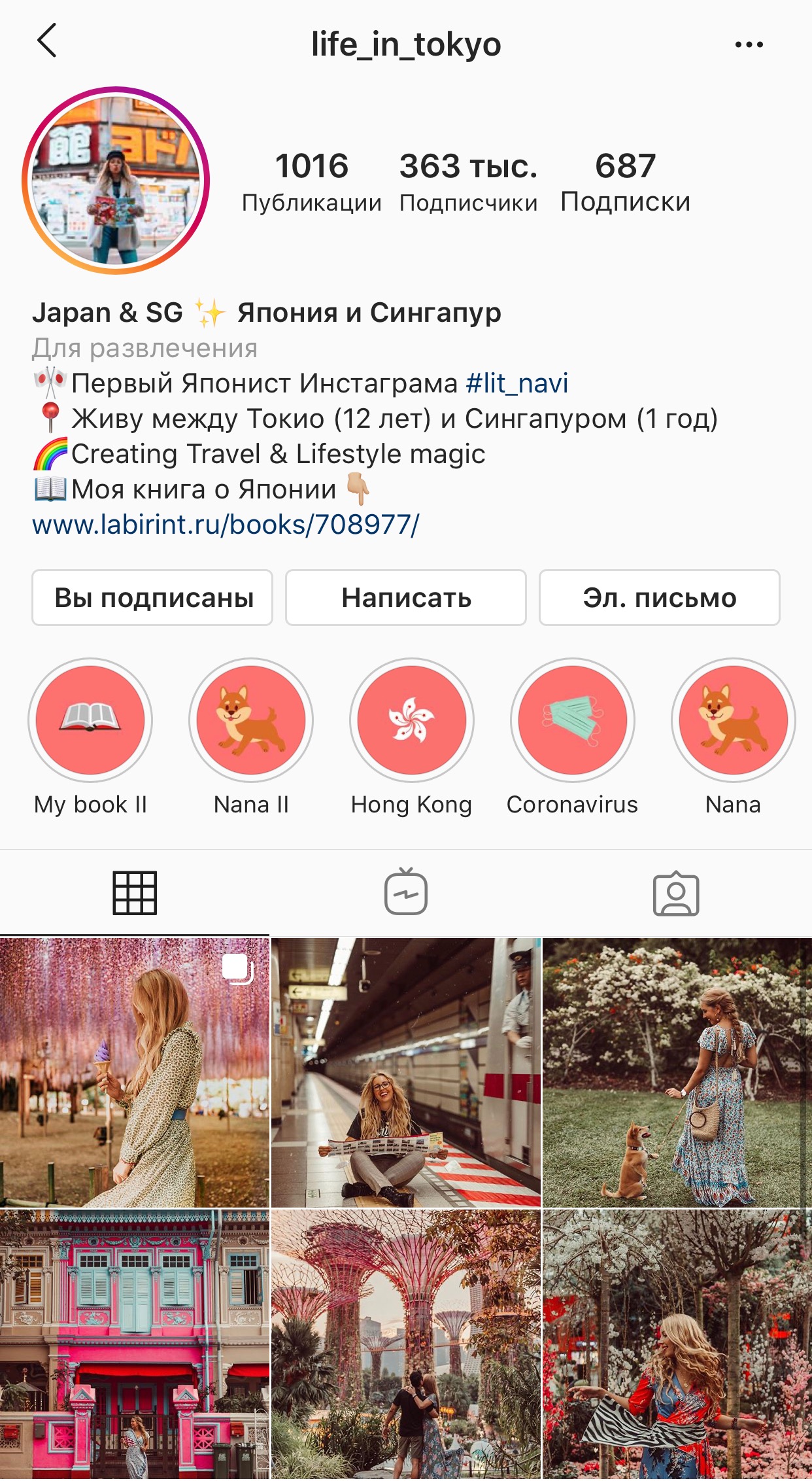Screen dimensions: 812x1481
Task: Tap the Вы подписаны button
Action: pos(152,598)
